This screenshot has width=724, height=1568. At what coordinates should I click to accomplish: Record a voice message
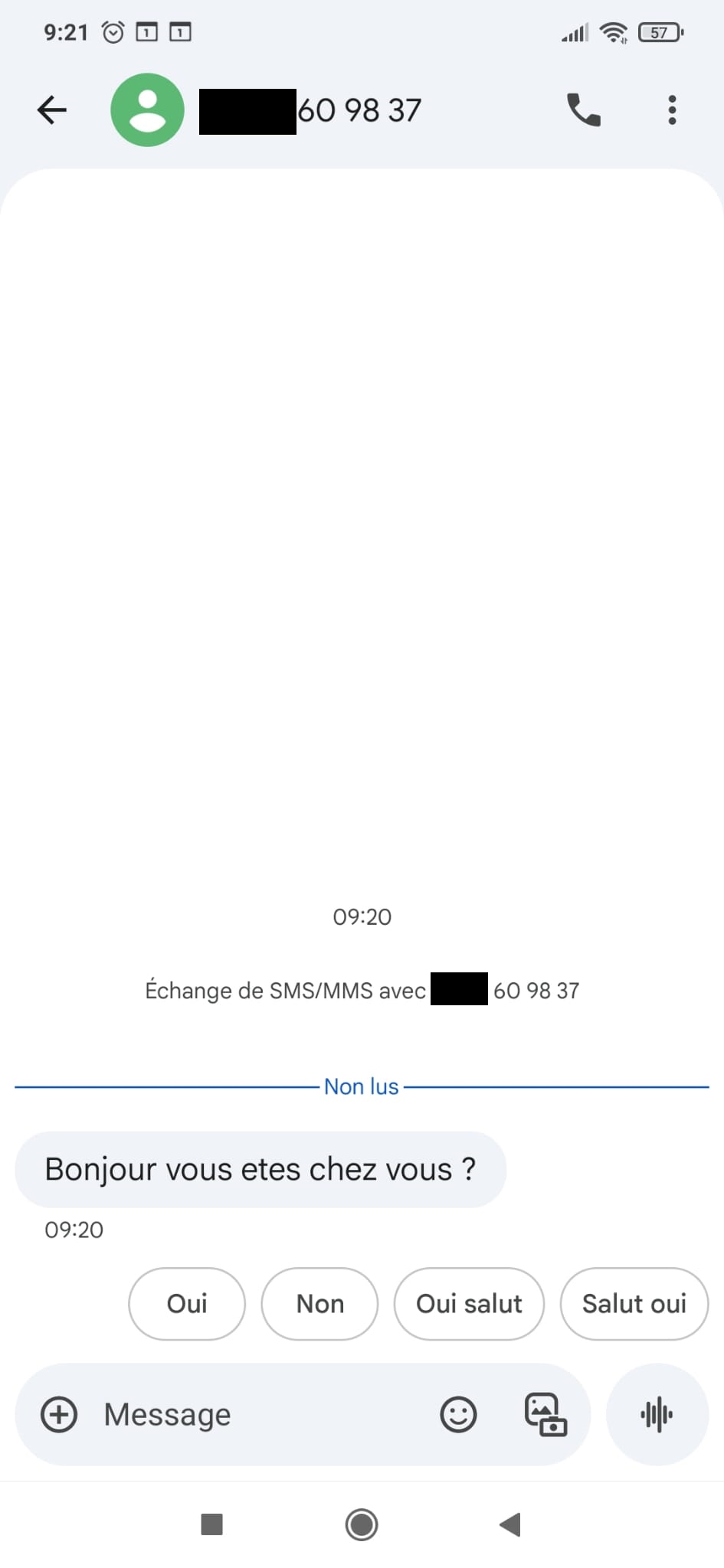[657, 1414]
